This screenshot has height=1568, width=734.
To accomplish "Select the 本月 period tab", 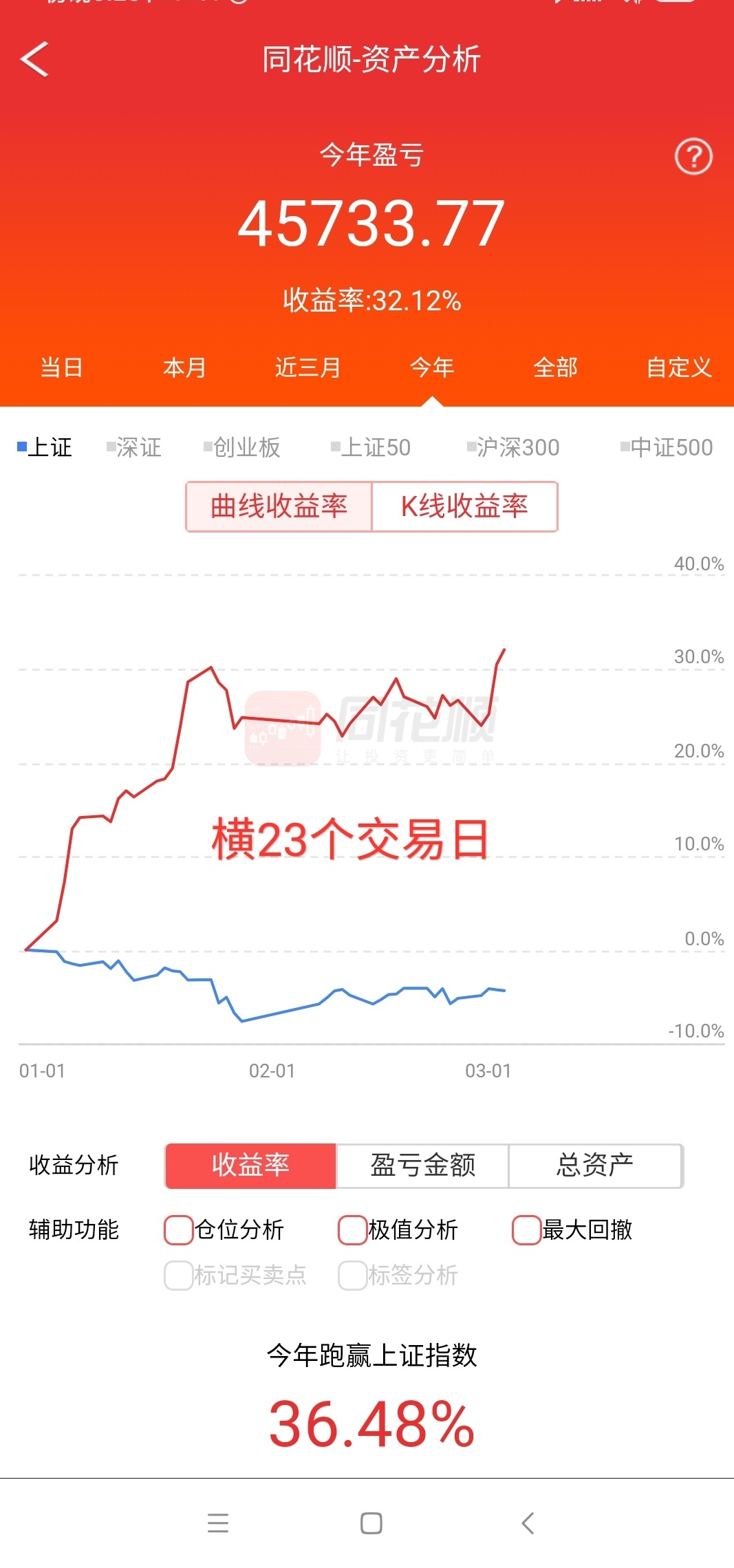I will coord(184,367).
